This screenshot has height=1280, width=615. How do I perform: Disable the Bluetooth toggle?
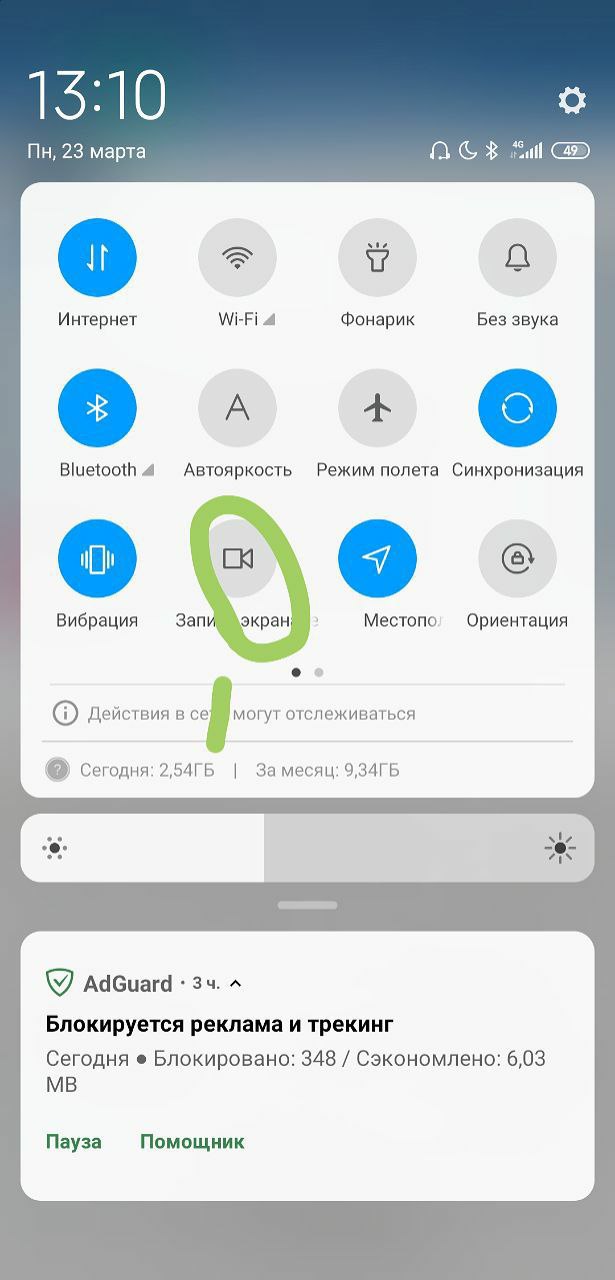point(97,408)
